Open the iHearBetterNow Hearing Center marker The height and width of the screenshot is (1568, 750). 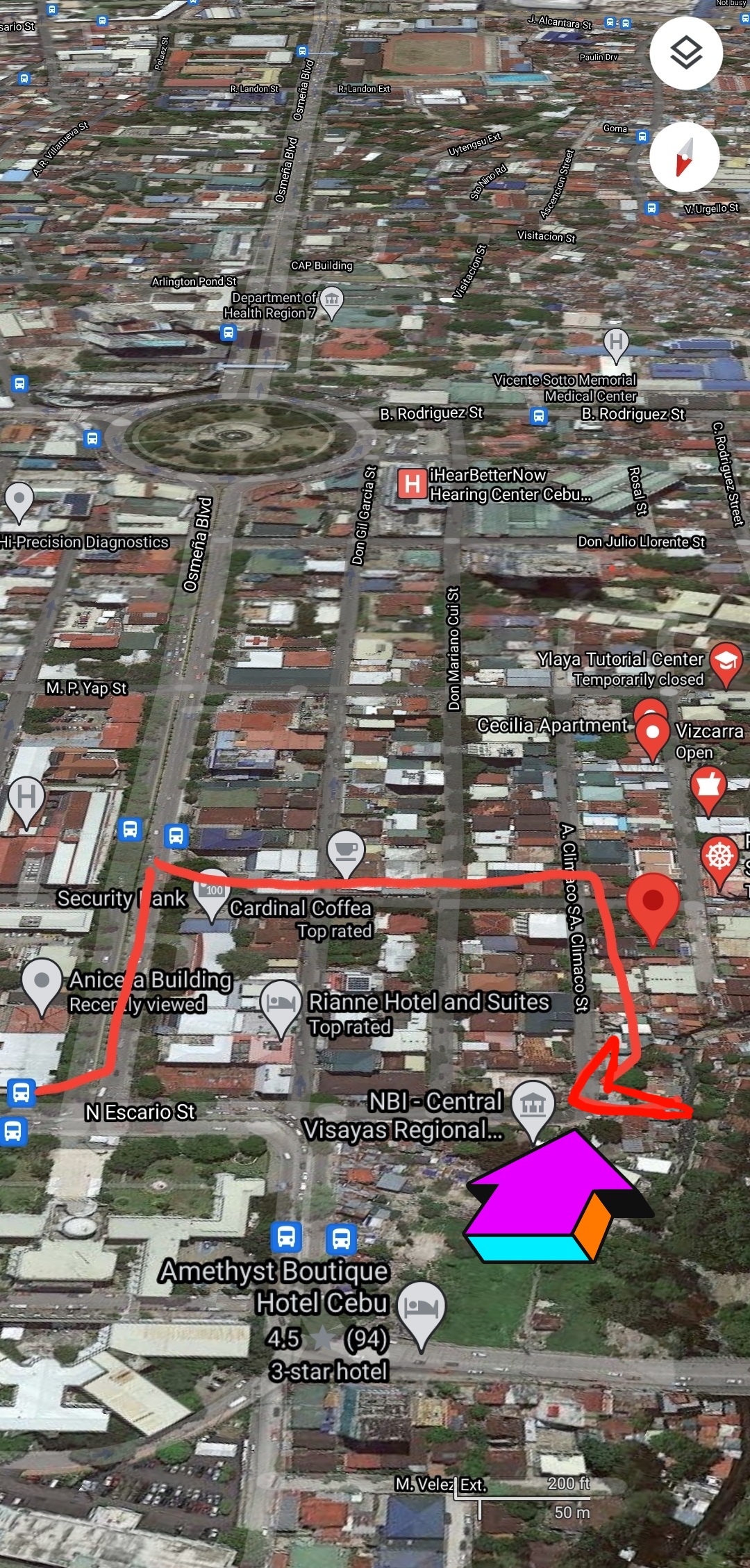pyautogui.click(x=412, y=484)
